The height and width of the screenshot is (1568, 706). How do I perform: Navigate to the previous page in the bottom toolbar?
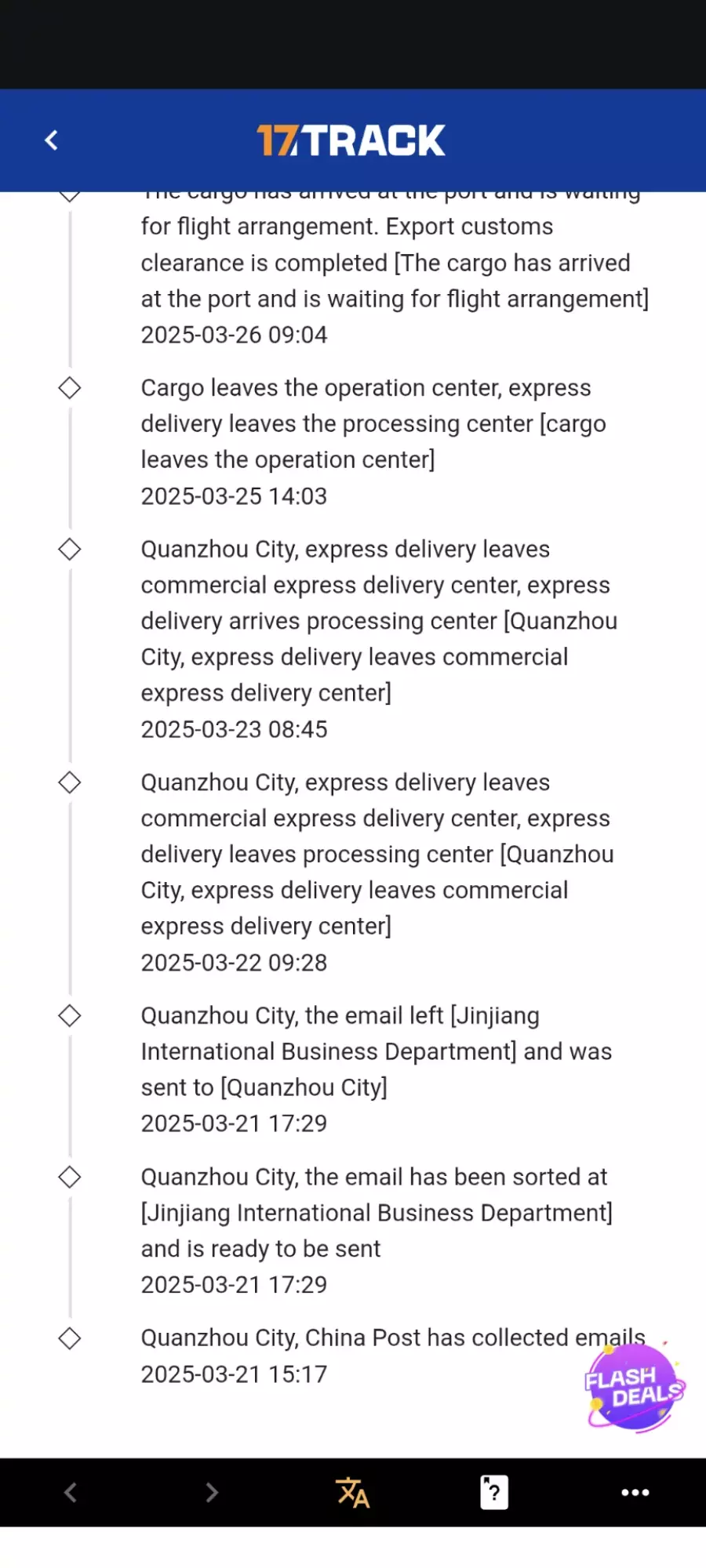pos(71,1492)
